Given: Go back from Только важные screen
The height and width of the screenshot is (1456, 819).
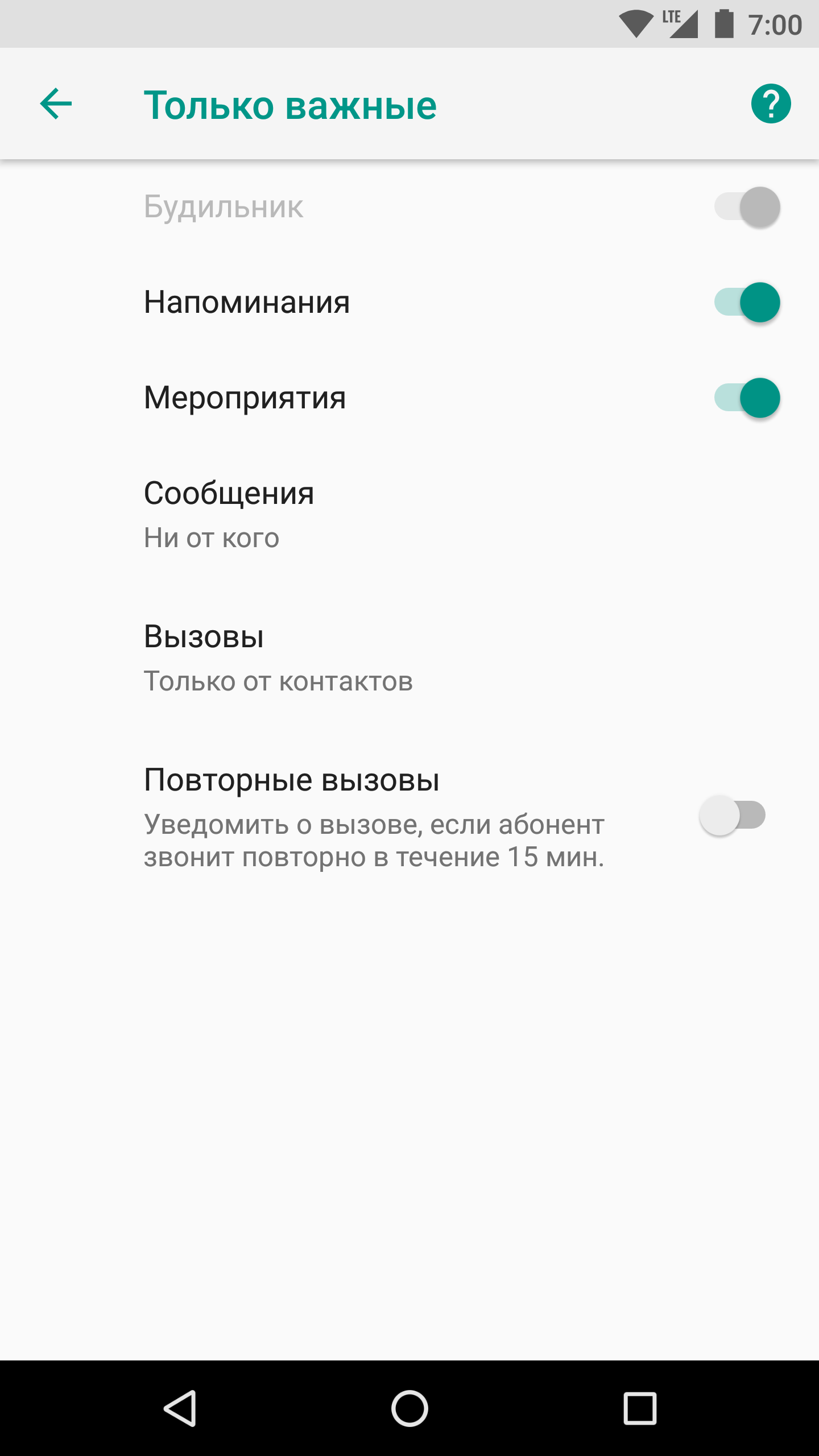Looking at the screenshot, I should 56,104.
